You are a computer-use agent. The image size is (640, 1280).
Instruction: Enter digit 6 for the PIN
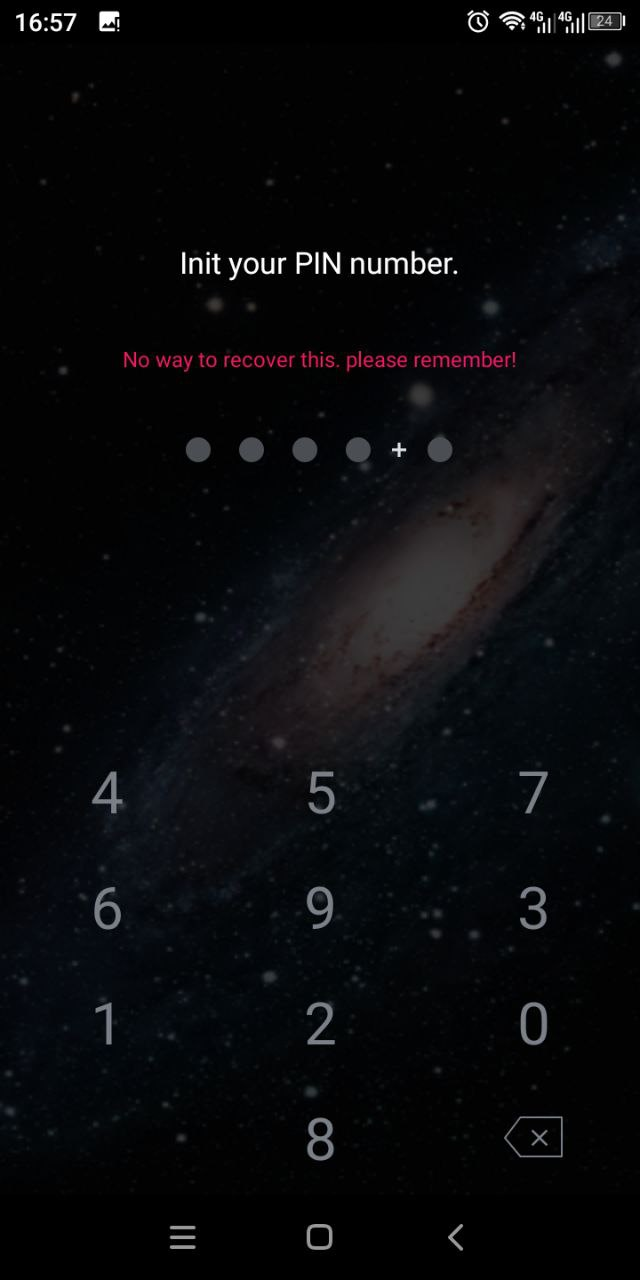107,909
